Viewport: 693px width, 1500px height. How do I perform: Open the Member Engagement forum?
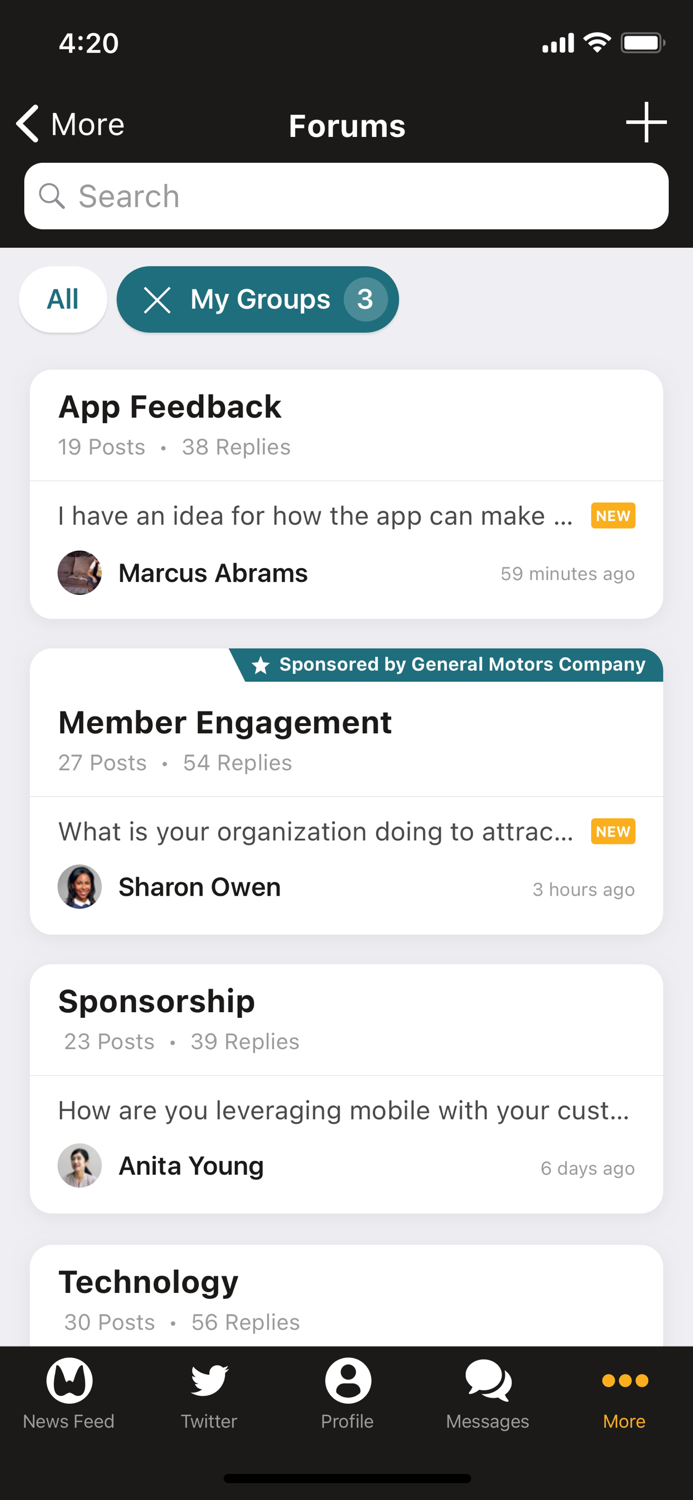point(225,723)
